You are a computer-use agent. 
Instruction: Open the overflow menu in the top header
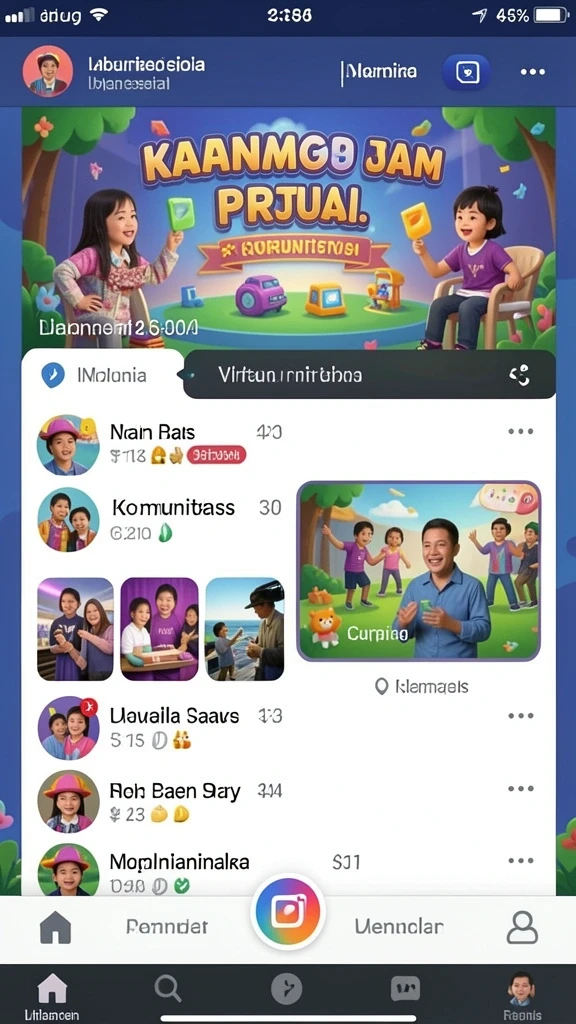coord(532,72)
